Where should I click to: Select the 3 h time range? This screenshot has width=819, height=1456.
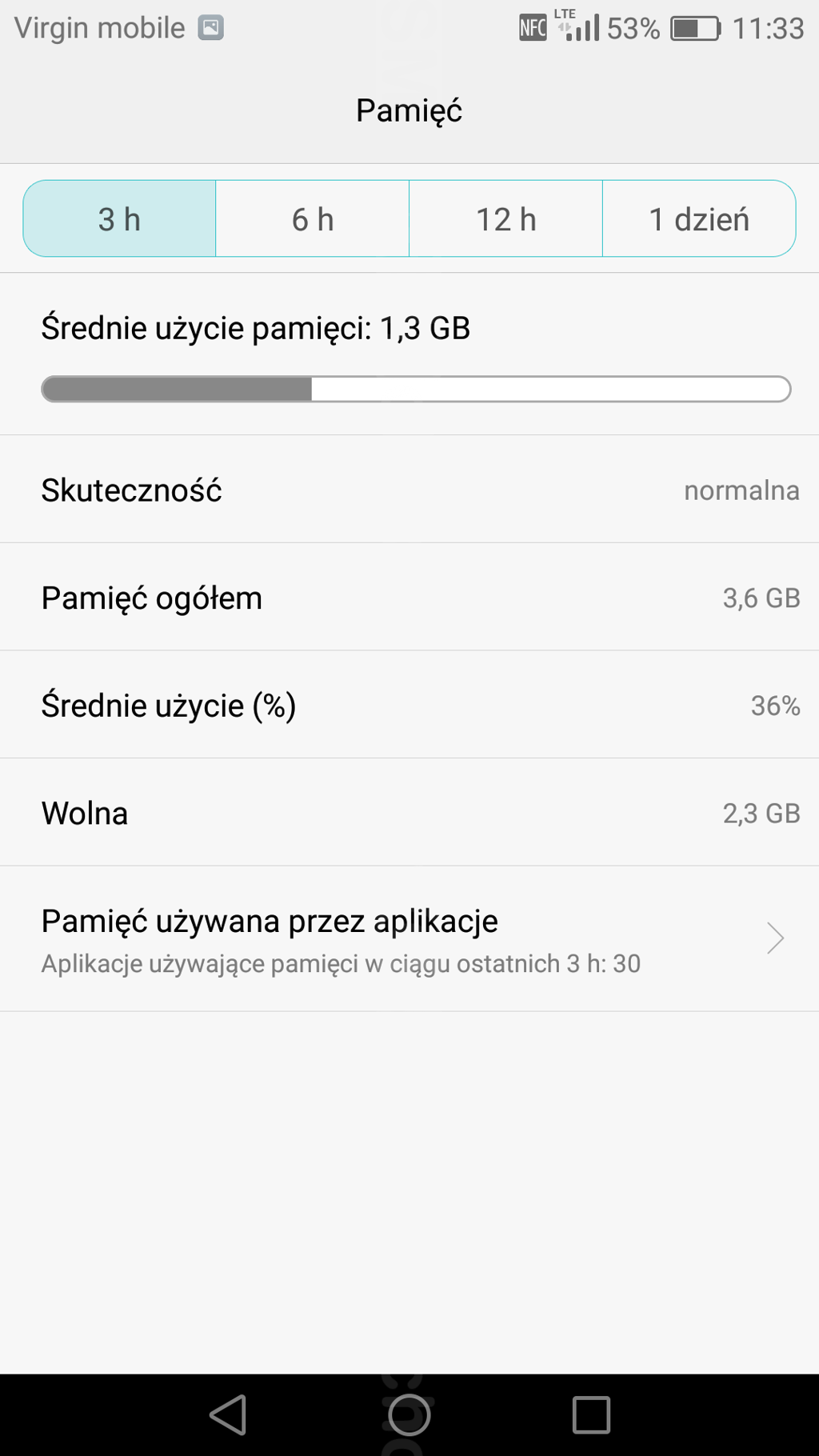click(120, 218)
